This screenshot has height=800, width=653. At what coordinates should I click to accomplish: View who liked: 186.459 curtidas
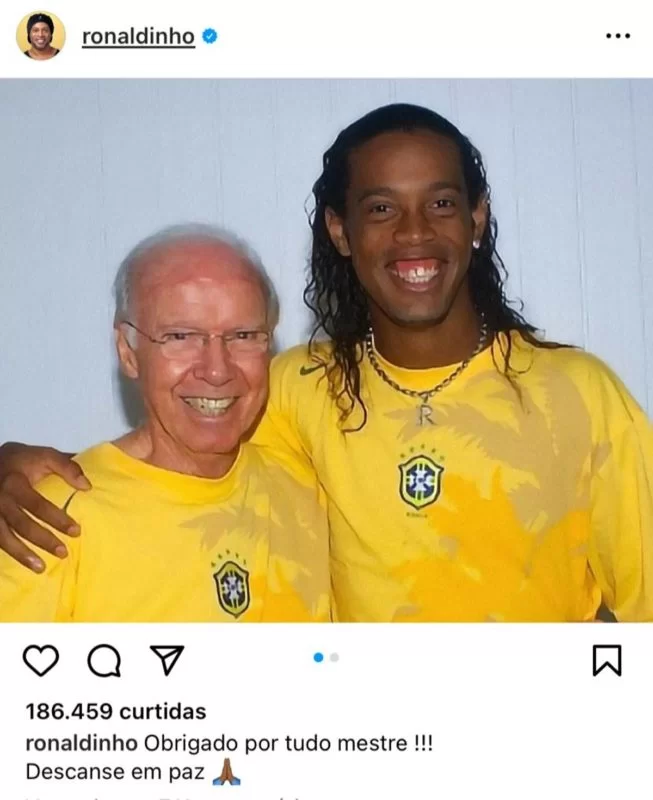point(116,712)
